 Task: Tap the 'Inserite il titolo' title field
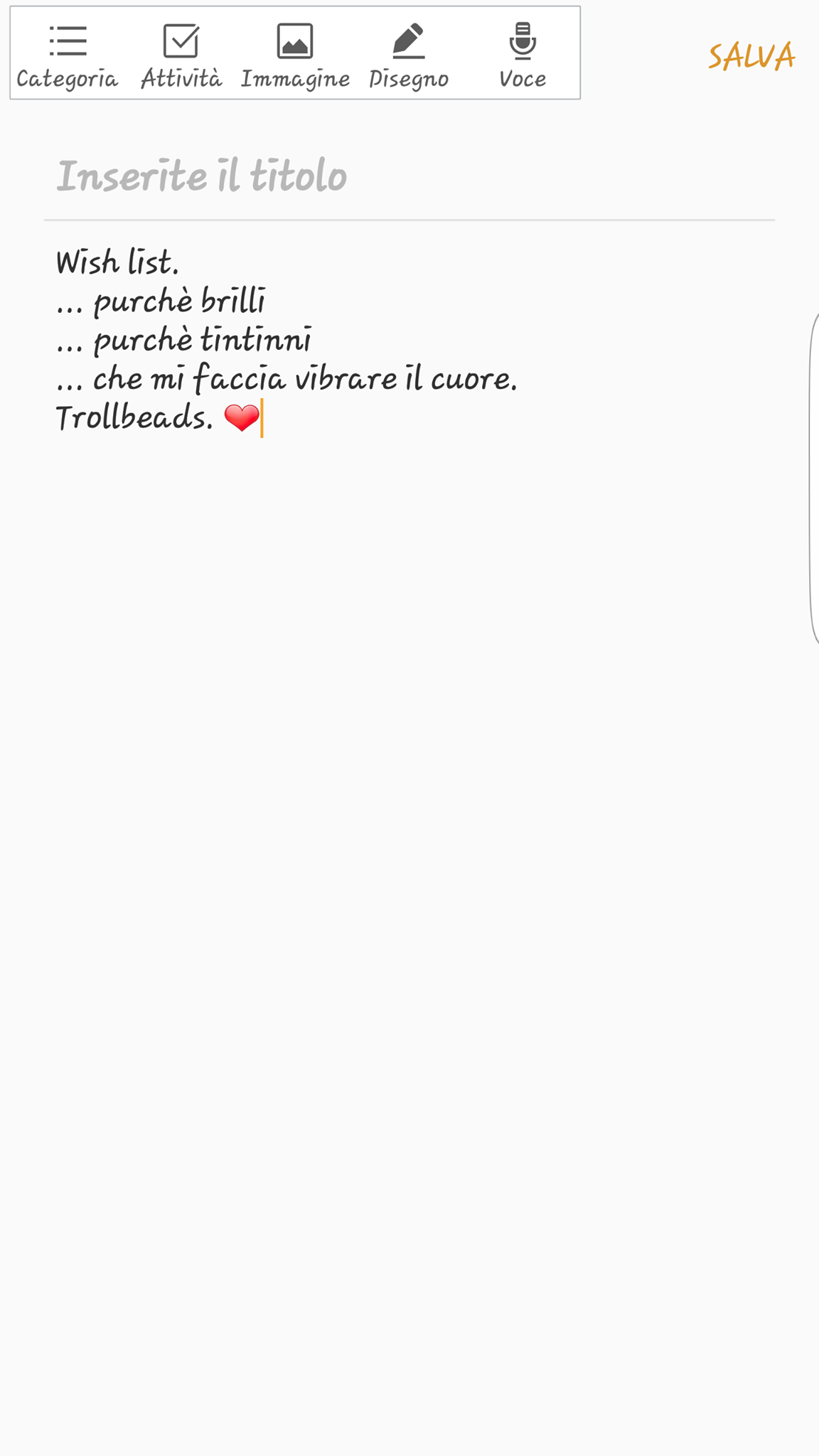(x=409, y=176)
